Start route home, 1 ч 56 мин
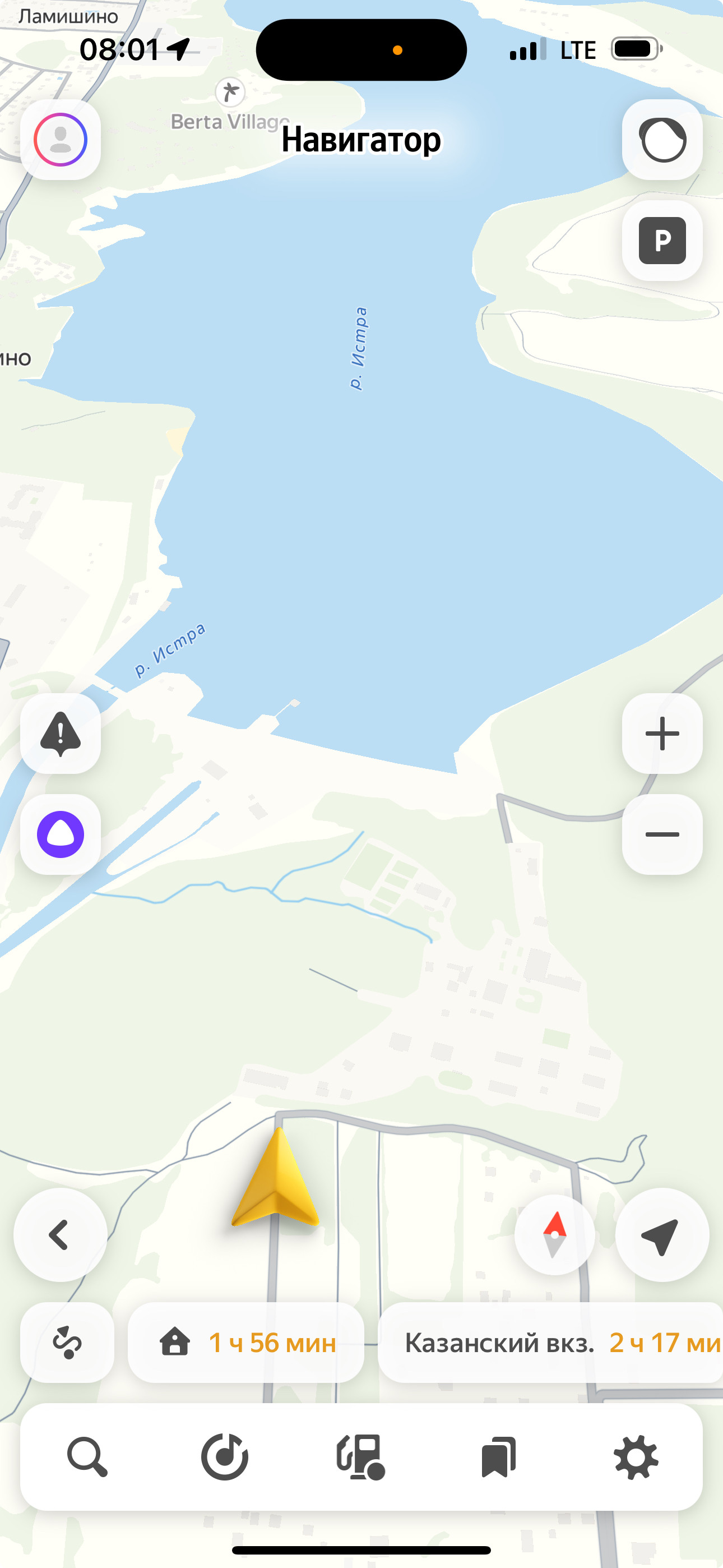 click(x=246, y=1342)
